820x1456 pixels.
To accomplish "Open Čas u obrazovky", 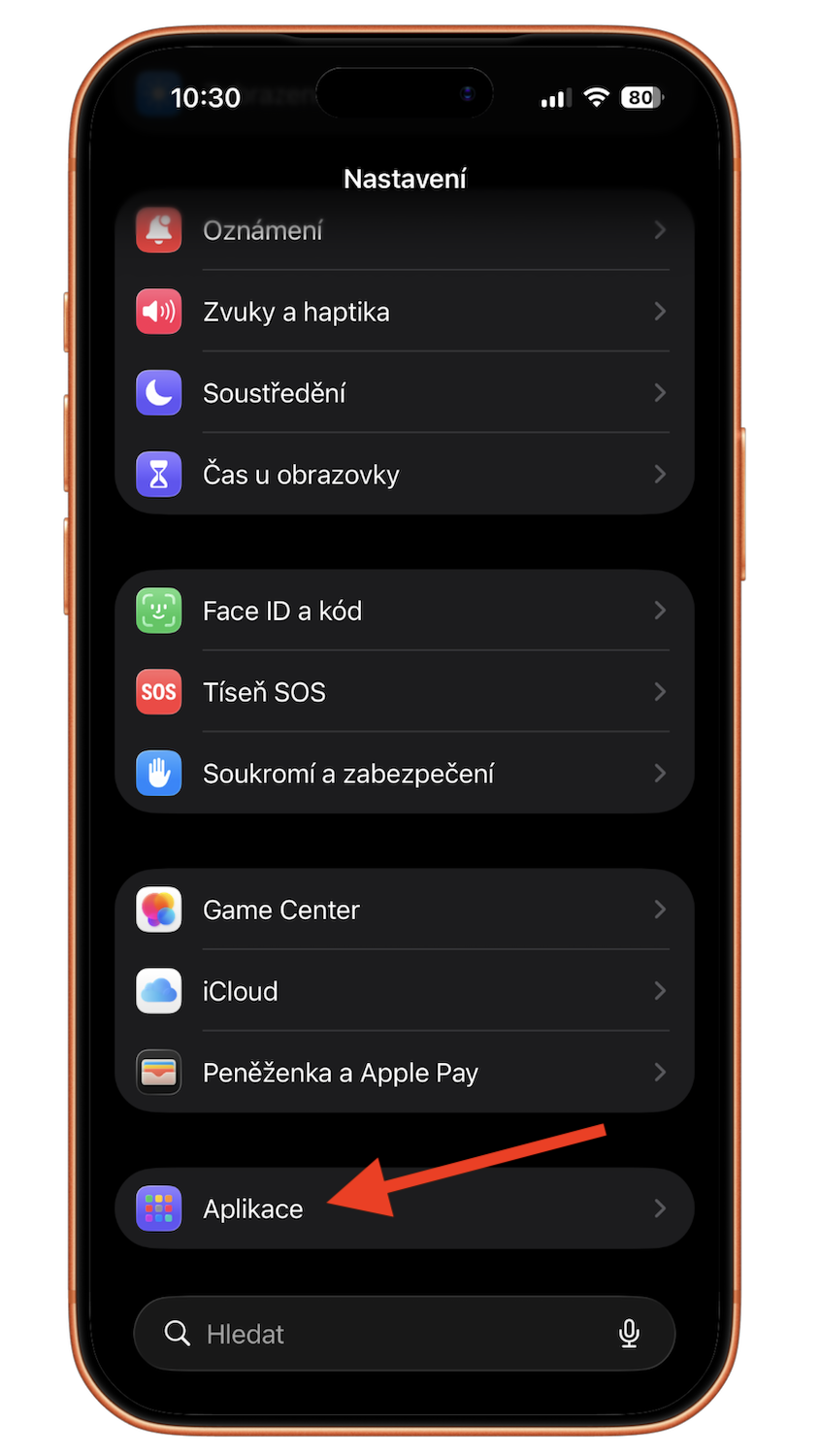I will coord(404,475).
